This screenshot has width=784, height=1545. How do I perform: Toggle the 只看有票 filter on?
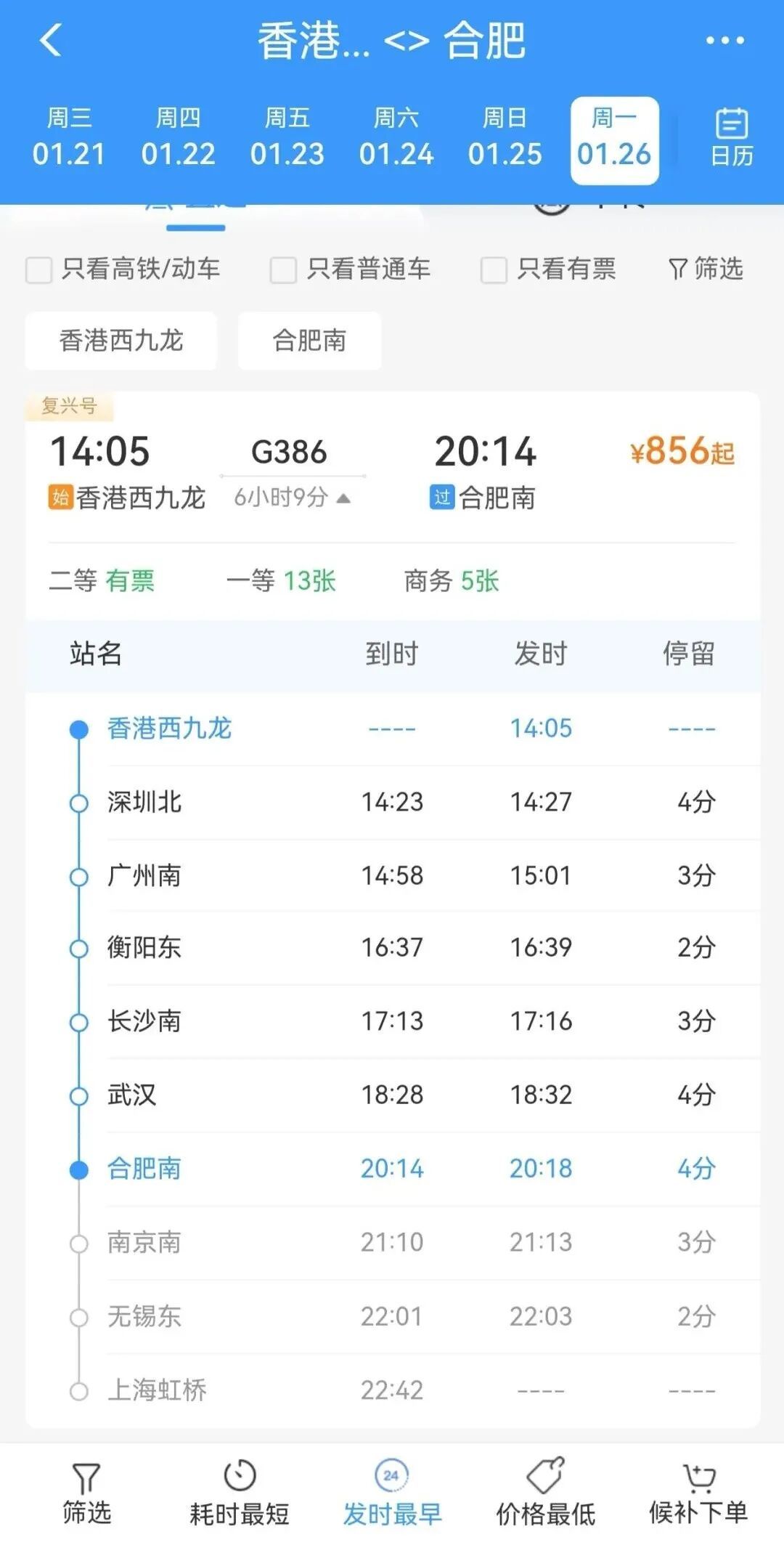point(495,269)
